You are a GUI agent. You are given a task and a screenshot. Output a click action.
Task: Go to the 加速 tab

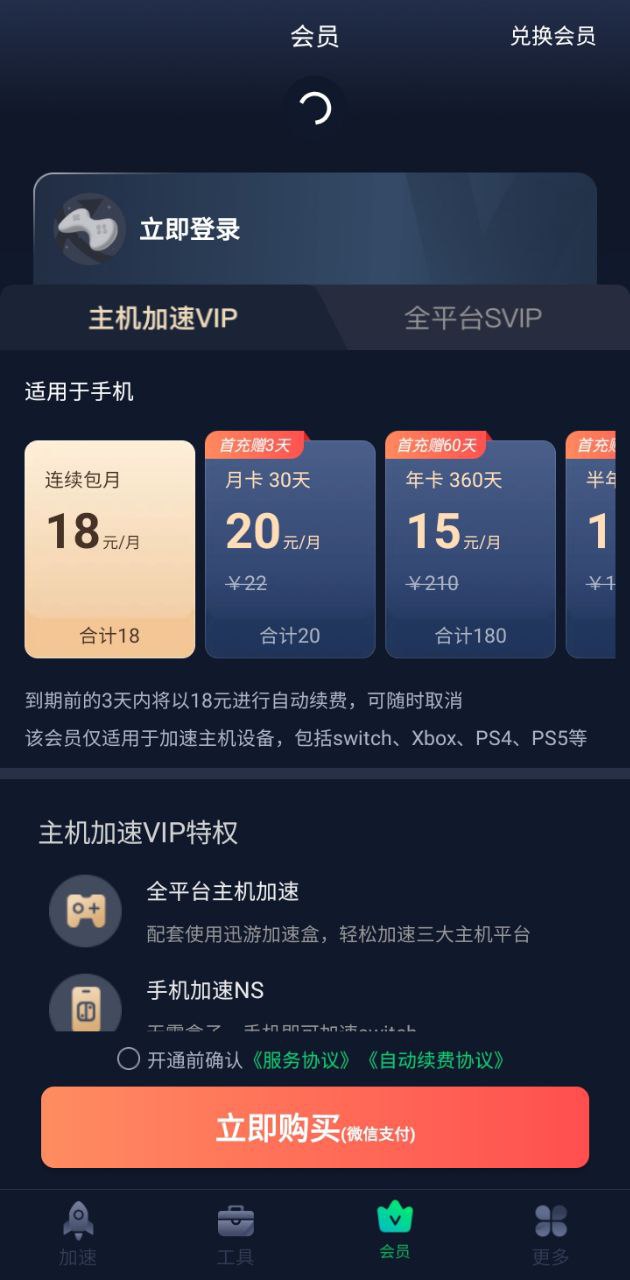coord(78,1234)
